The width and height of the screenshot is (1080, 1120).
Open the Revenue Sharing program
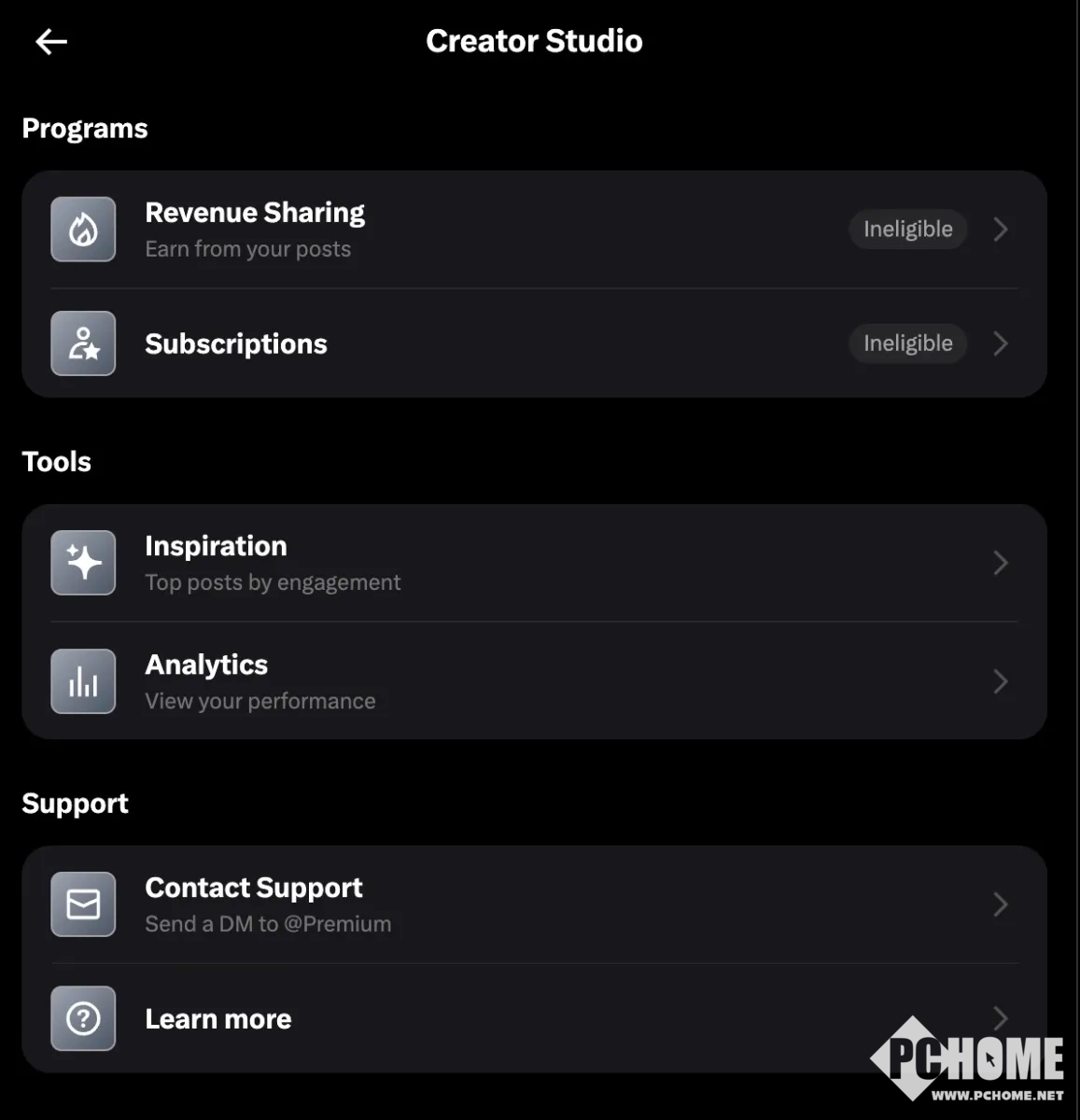click(x=534, y=230)
